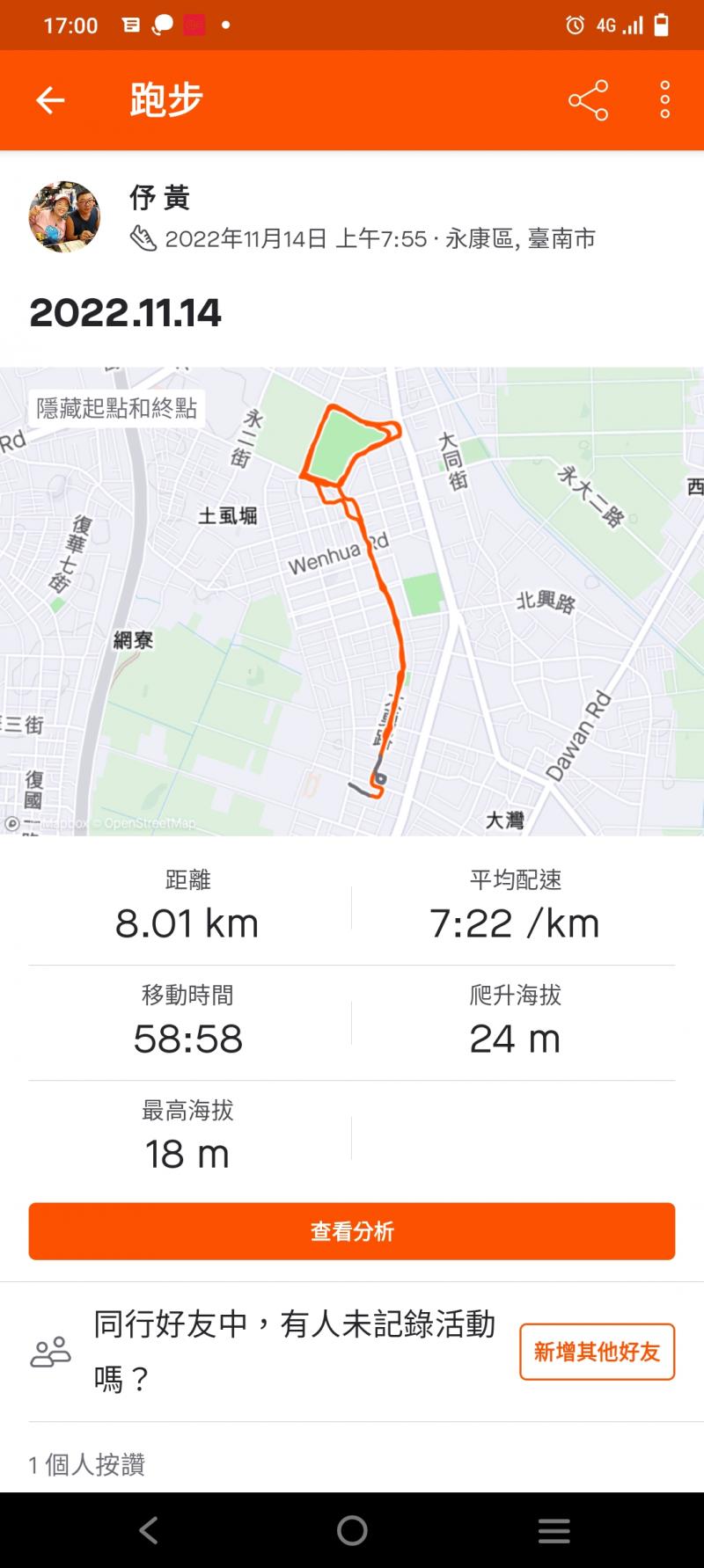This screenshot has width=704, height=1568.
Task: Open the athlete's profile photo
Action: 64,217
